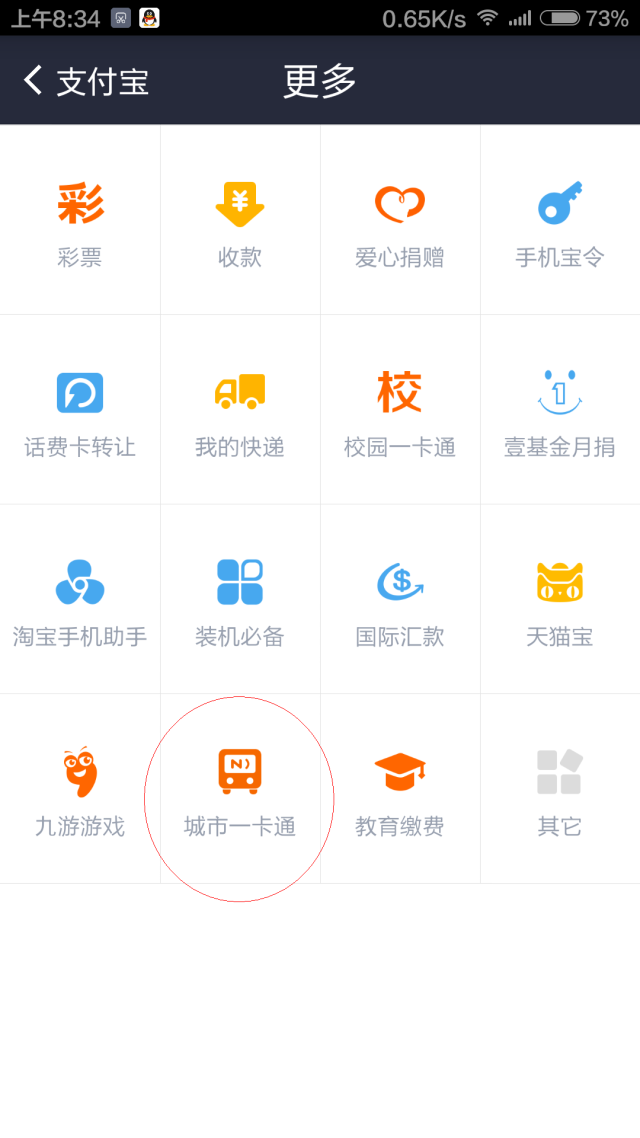Select the 收款 option

240,221
